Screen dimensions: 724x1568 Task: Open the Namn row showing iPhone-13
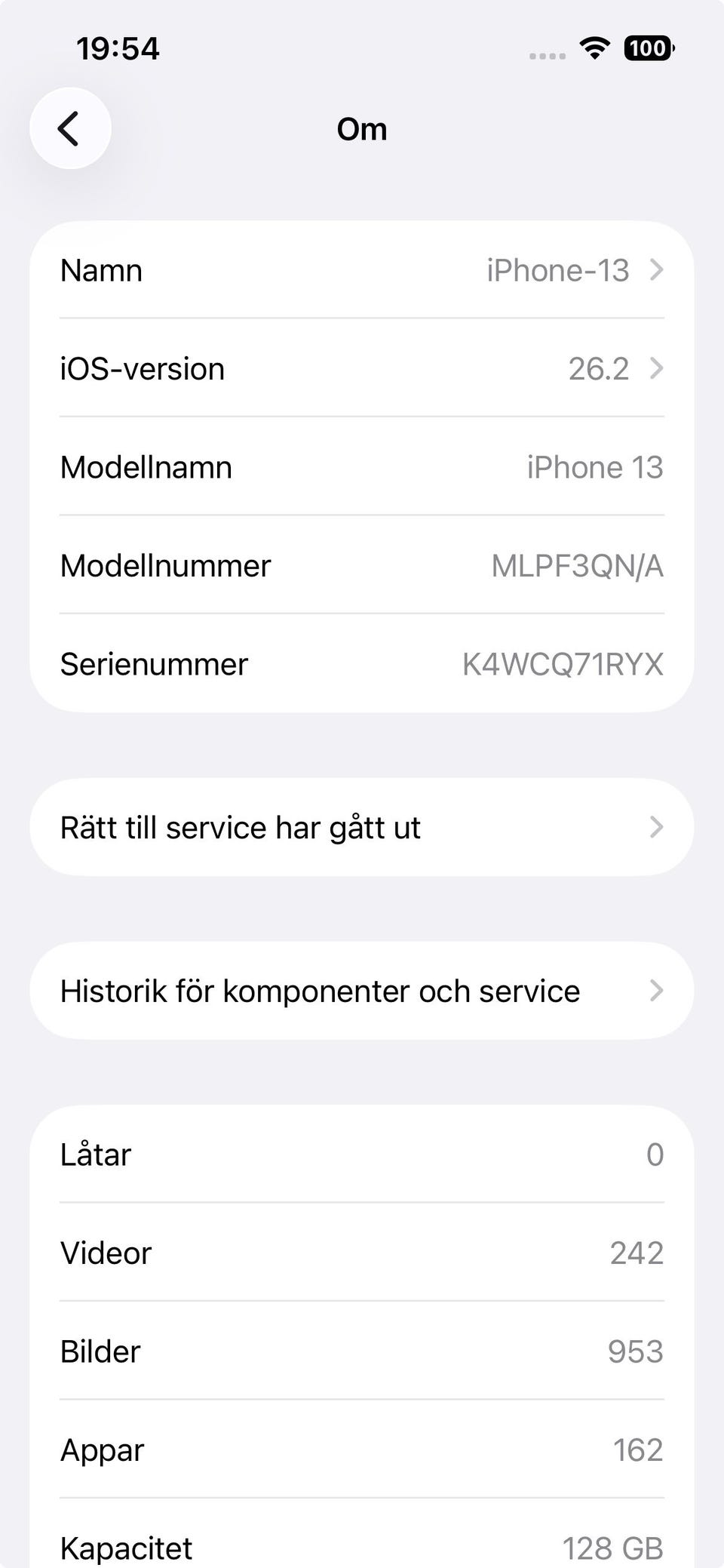coord(362,270)
